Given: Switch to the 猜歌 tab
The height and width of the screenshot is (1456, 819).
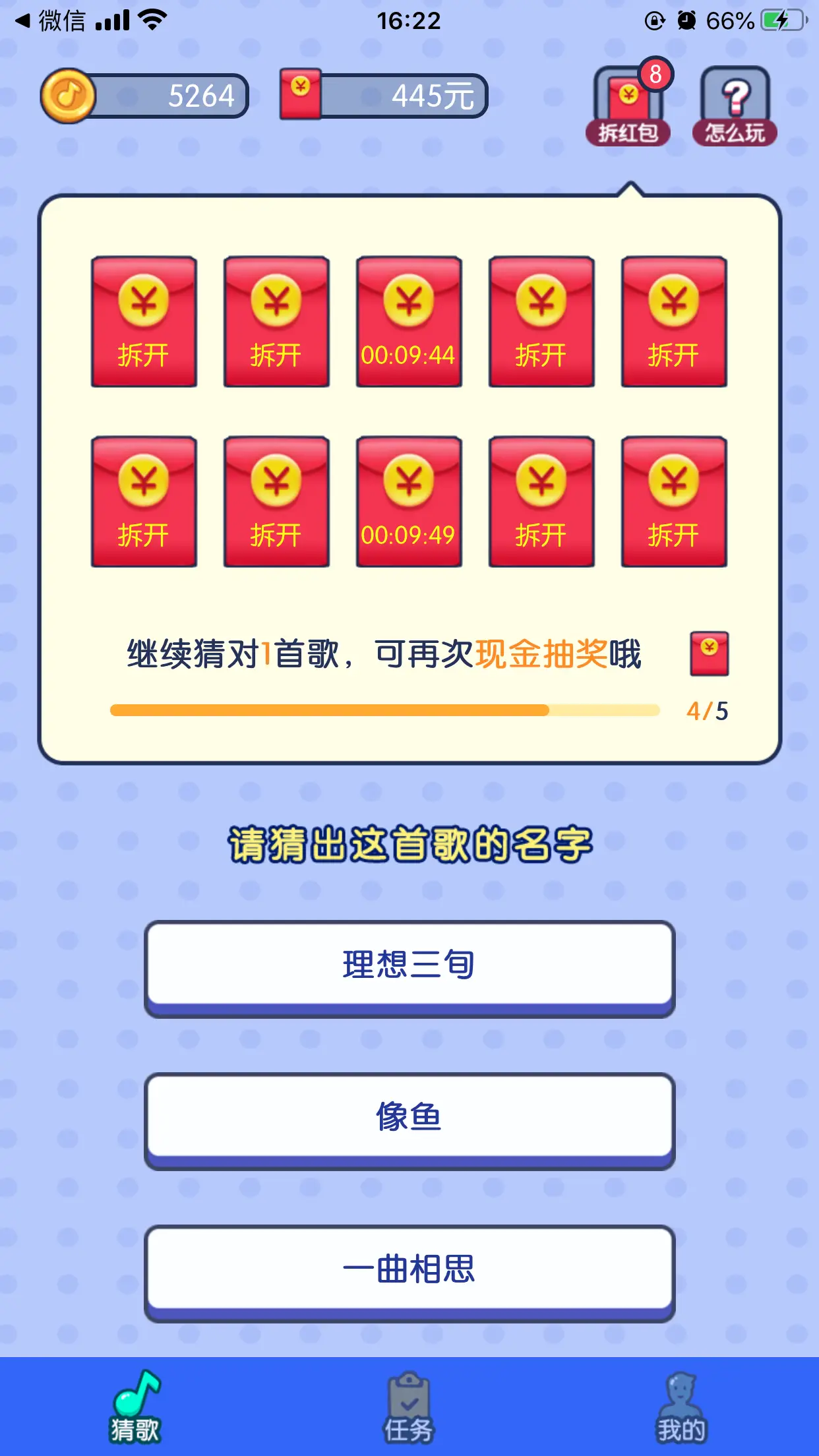Looking at the screenshot, I should (x=136, y=1407).
